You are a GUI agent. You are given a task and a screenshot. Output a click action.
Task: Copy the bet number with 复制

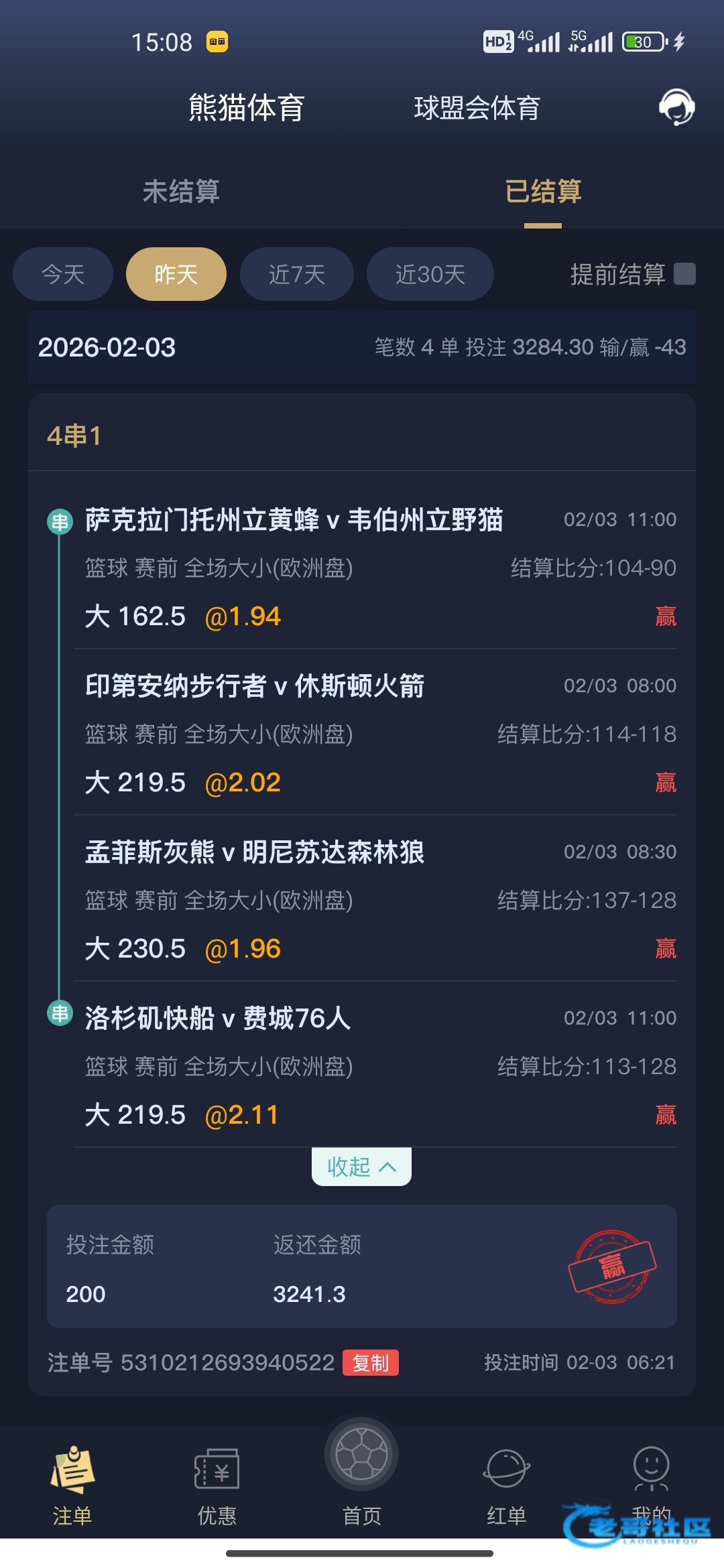tap(371, 1362)
